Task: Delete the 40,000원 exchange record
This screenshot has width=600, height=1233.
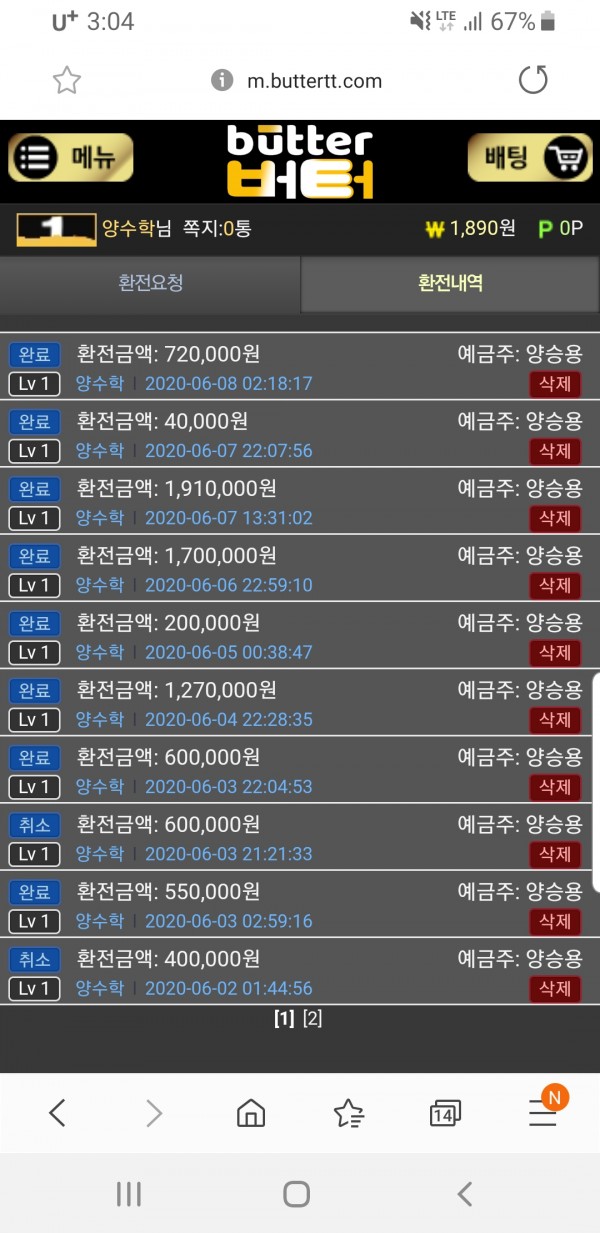Action: [x=555, y=451]
